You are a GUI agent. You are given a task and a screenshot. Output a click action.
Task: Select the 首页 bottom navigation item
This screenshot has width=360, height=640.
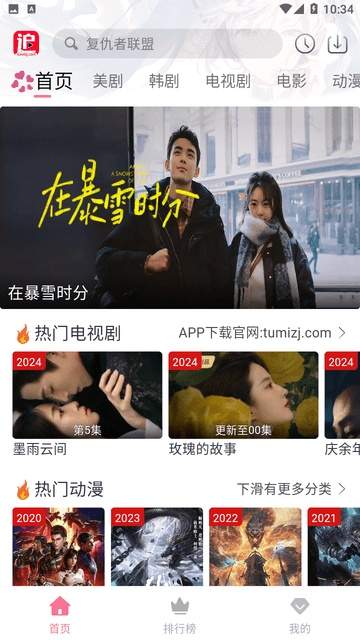point(60,615)
